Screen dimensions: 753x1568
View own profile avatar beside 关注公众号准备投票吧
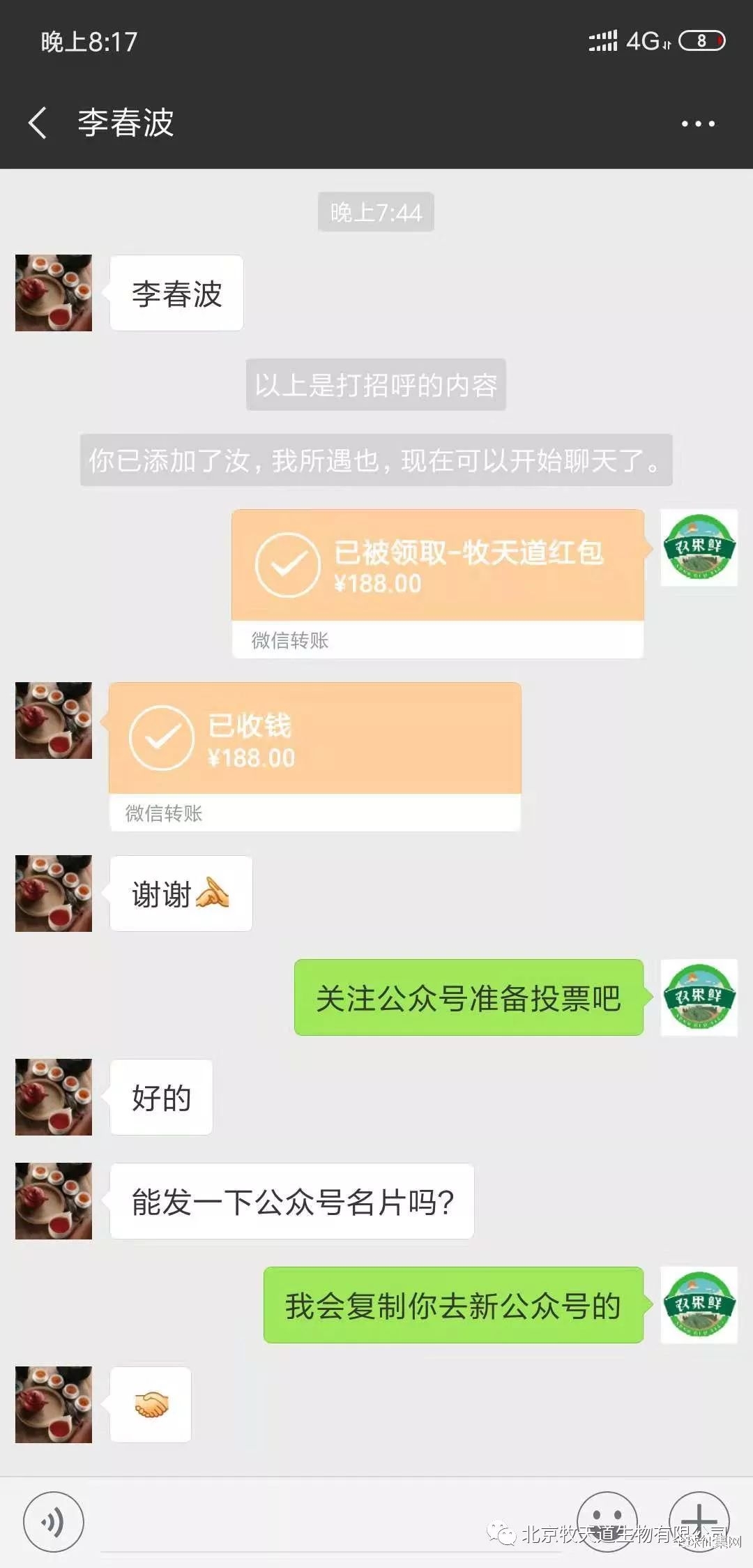pyautogui.click(x=699, y=997)
